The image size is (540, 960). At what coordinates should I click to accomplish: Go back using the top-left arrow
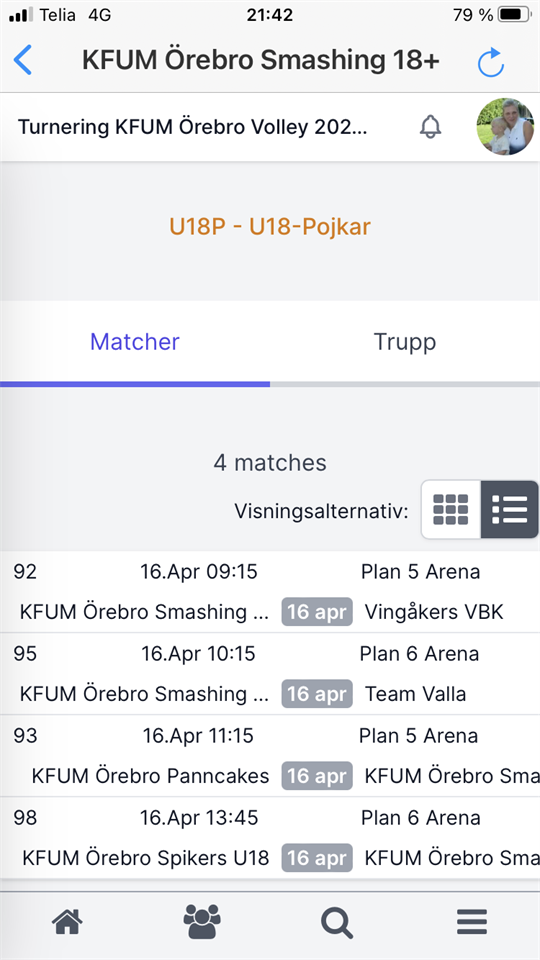tap(23, 60)
